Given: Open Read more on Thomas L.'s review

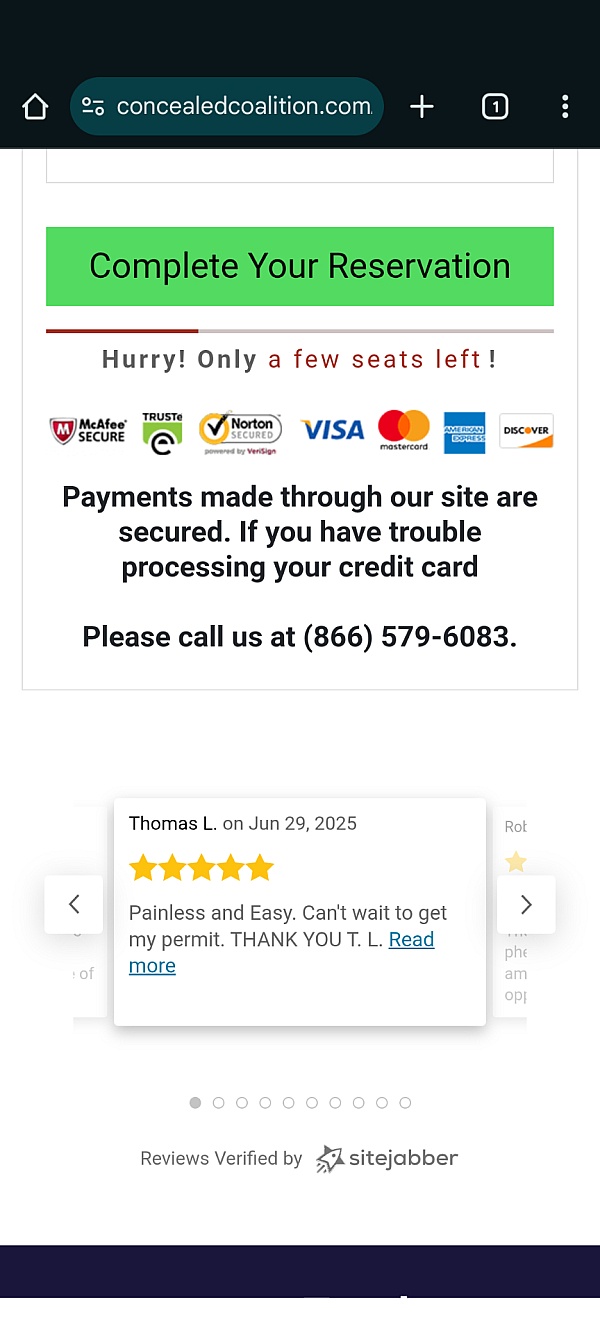Looking at the screenshot, I should point(411,940).
